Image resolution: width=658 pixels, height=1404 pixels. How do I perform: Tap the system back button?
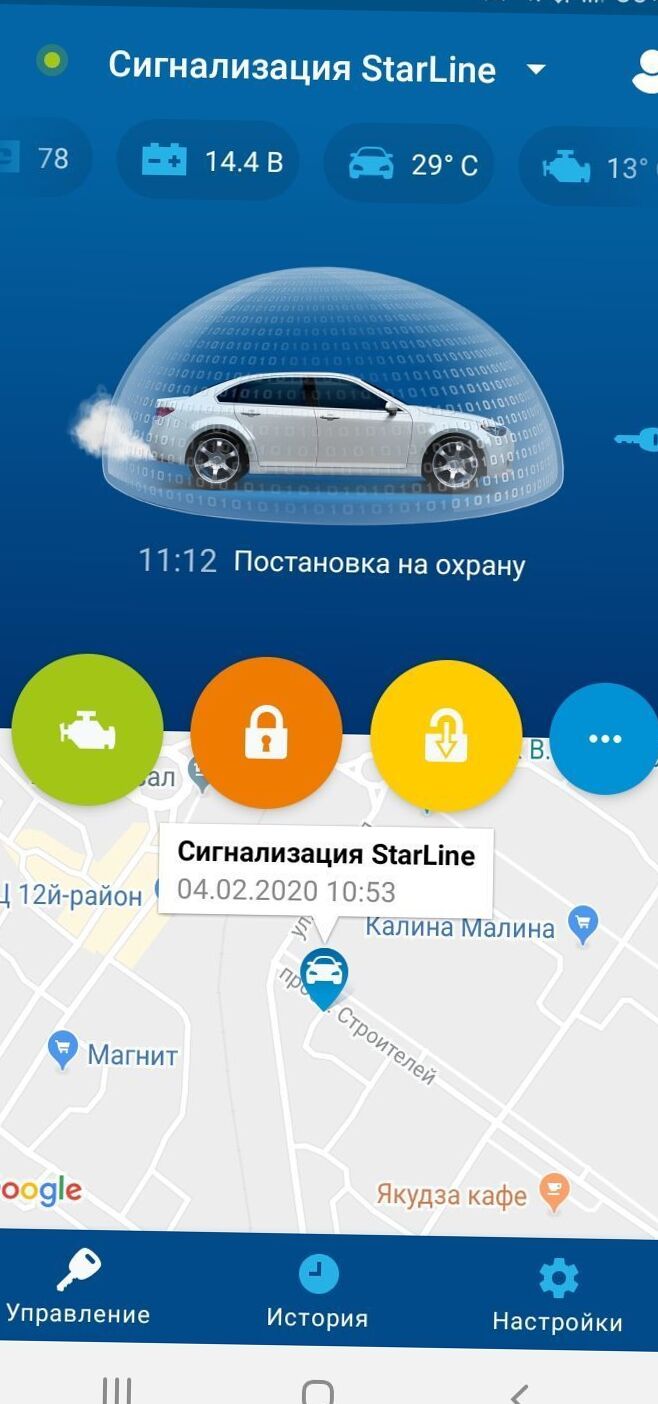point(518,1391)
